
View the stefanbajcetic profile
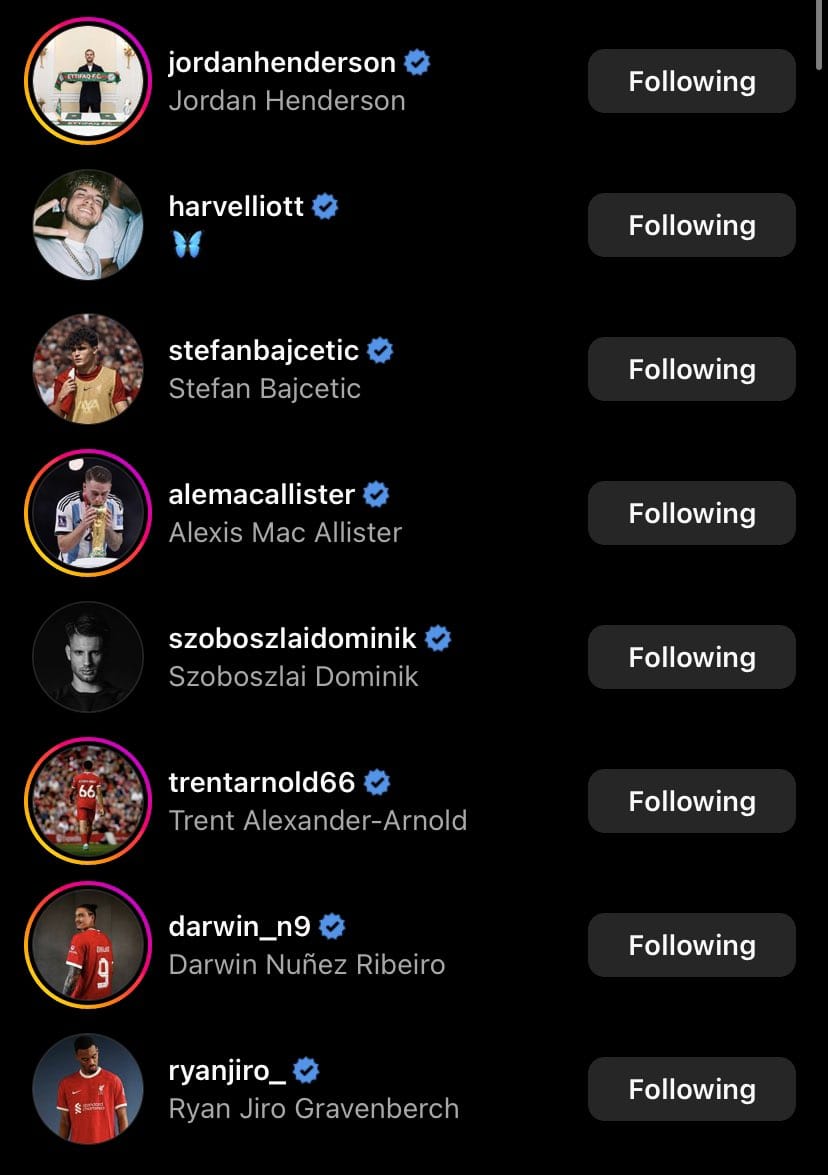tap(264, 351)
